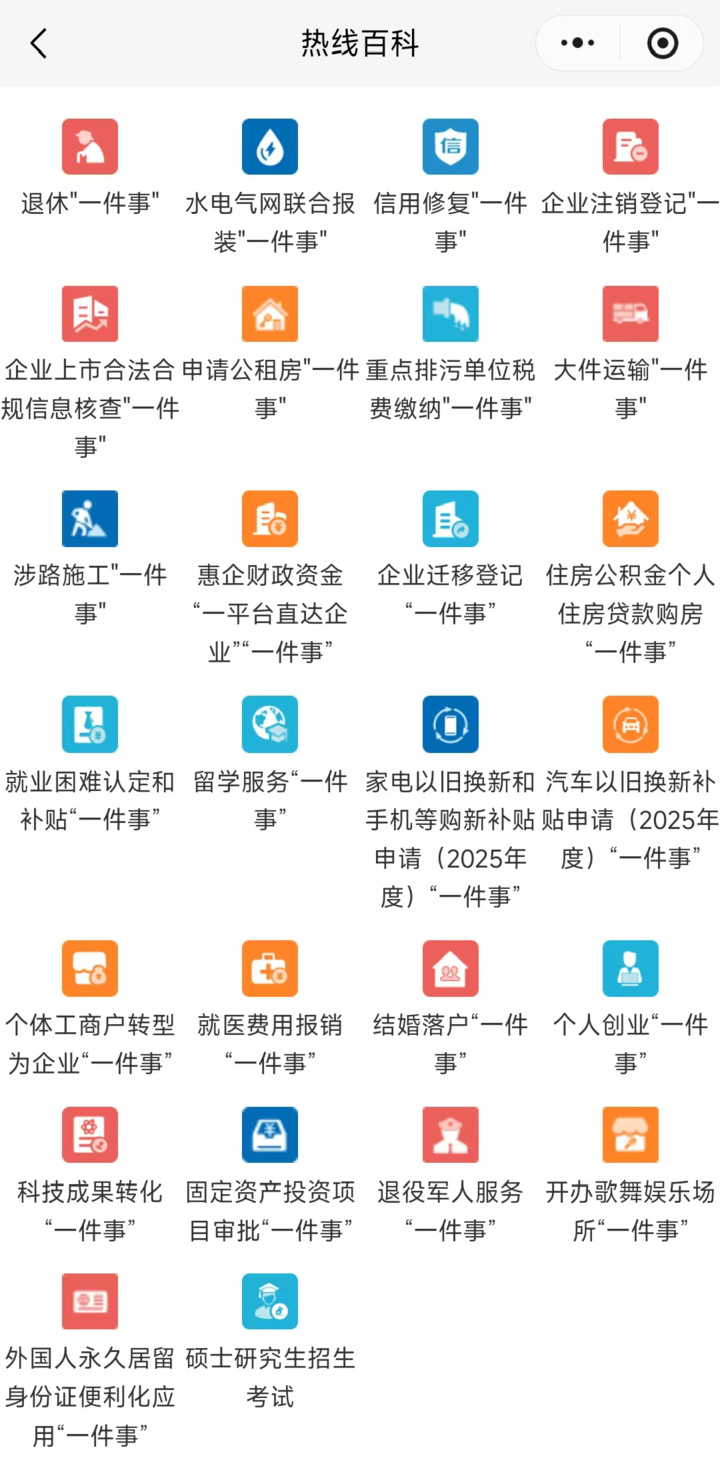Screen dimensions: 720x1458
Task: Open 就医费用报销"一件事"
Action: point(270,969)
